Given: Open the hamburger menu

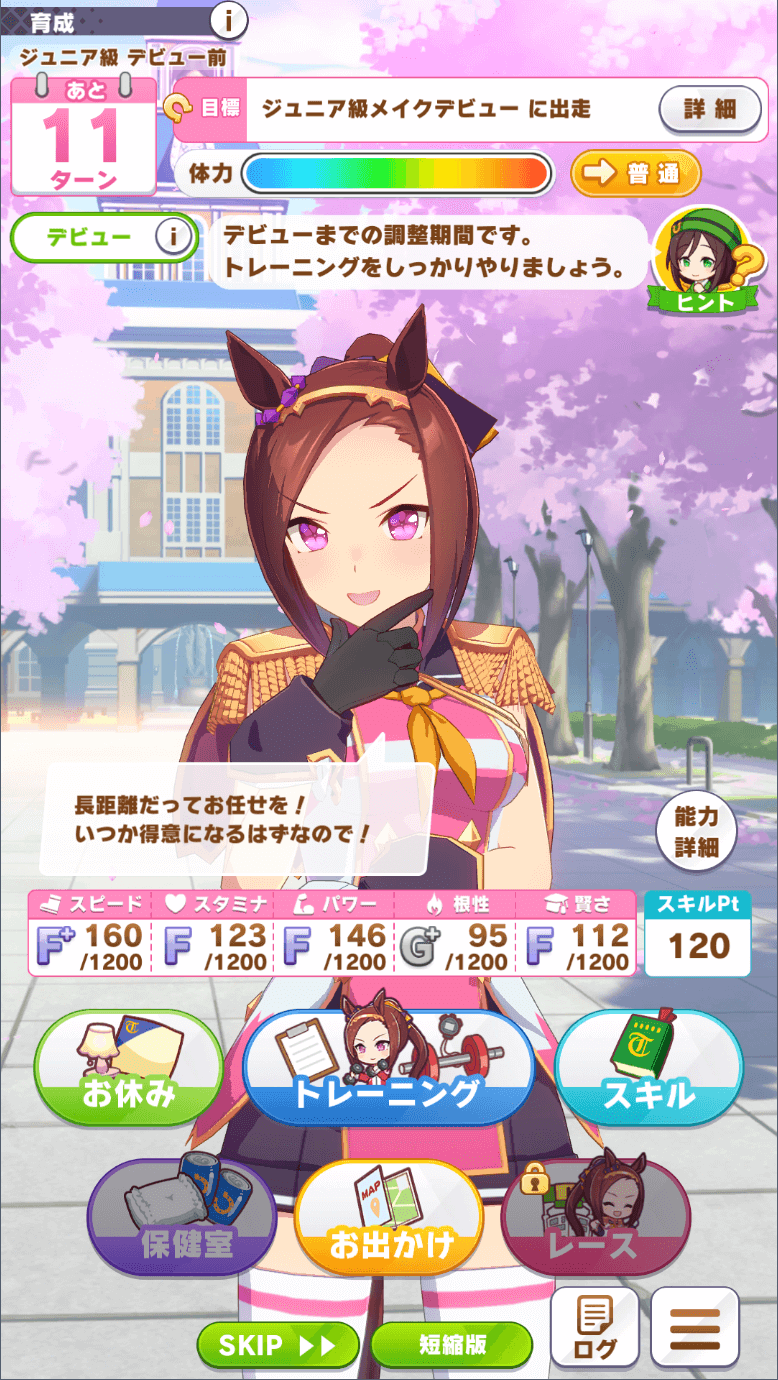Looking at the screenshot, I should (x=695, y=1326).
